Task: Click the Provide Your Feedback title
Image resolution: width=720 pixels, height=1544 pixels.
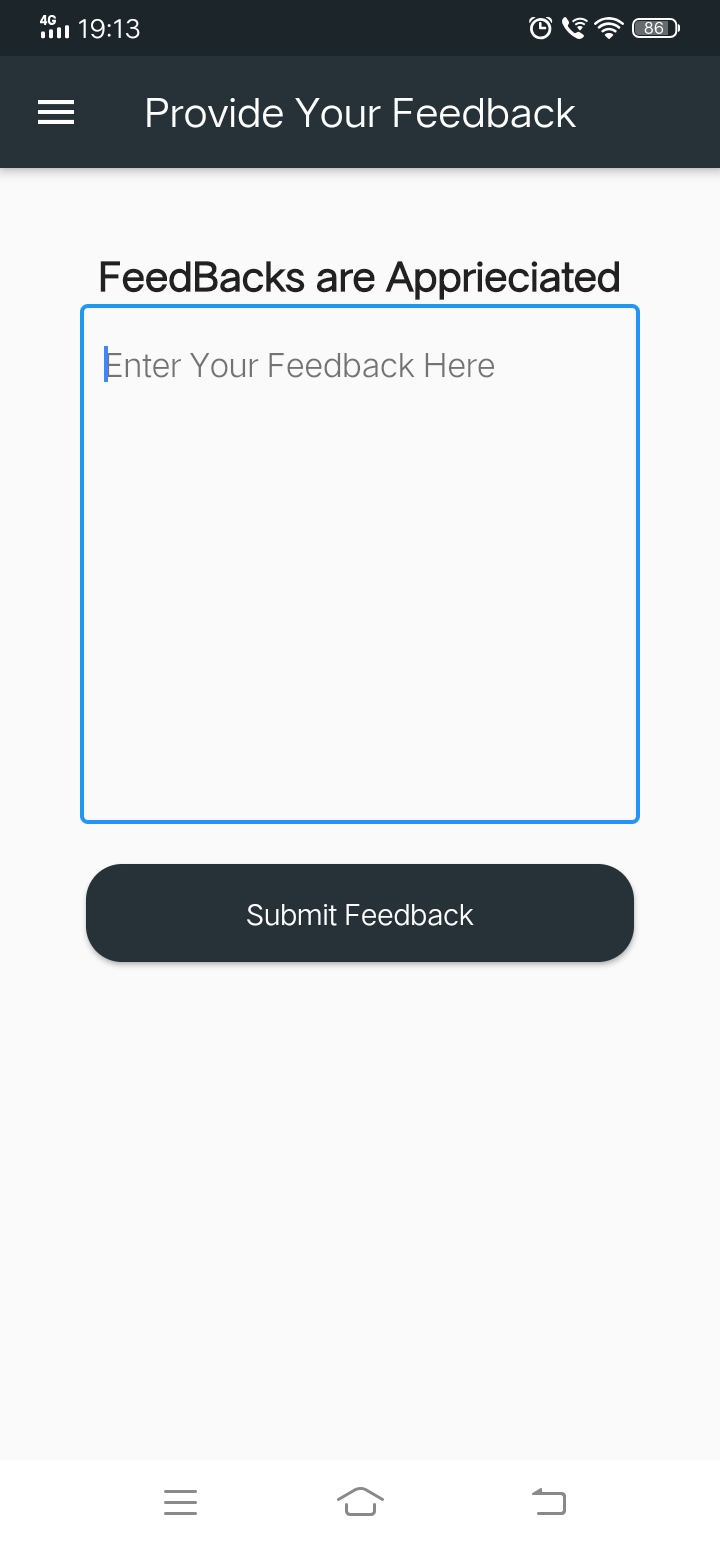Action: pyautogui.click(x=360, y=112)
